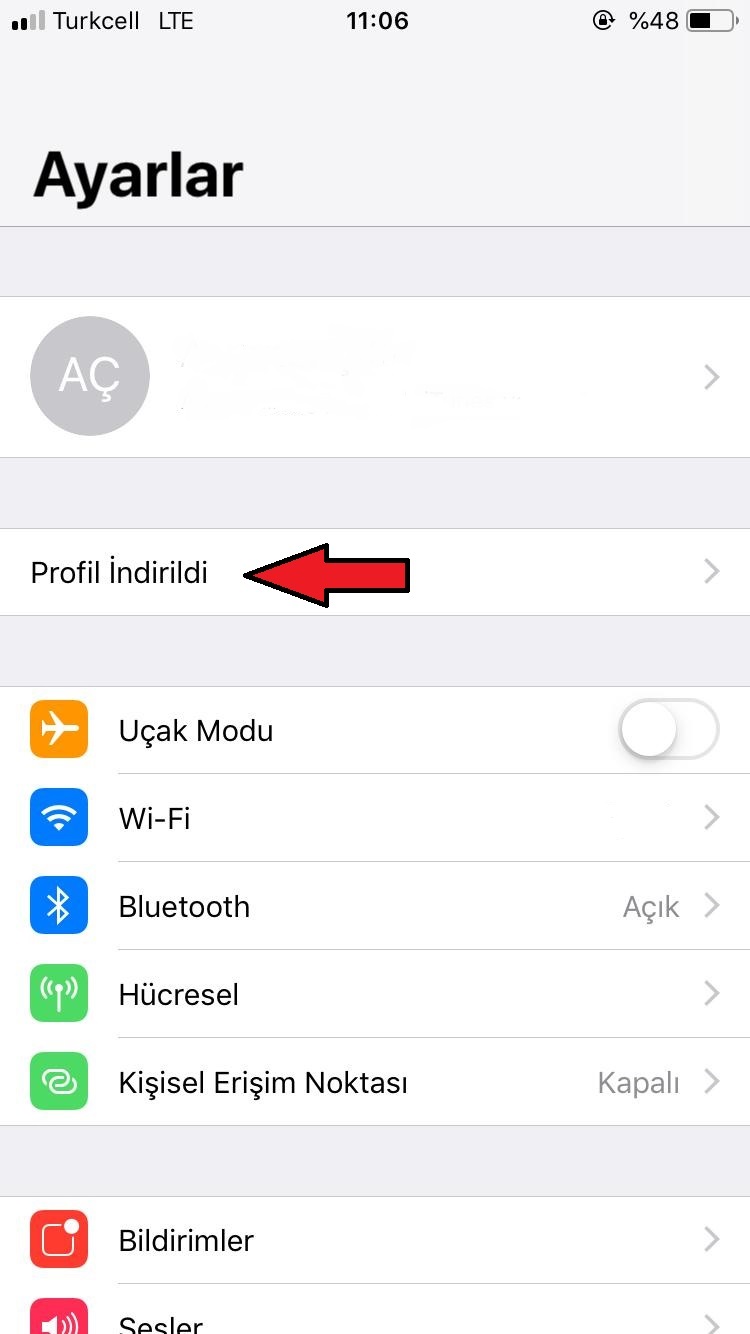Toggle the Uçak Modu switch
The height and width of the screenshot is (1334, 750).
tap(668, 730)
